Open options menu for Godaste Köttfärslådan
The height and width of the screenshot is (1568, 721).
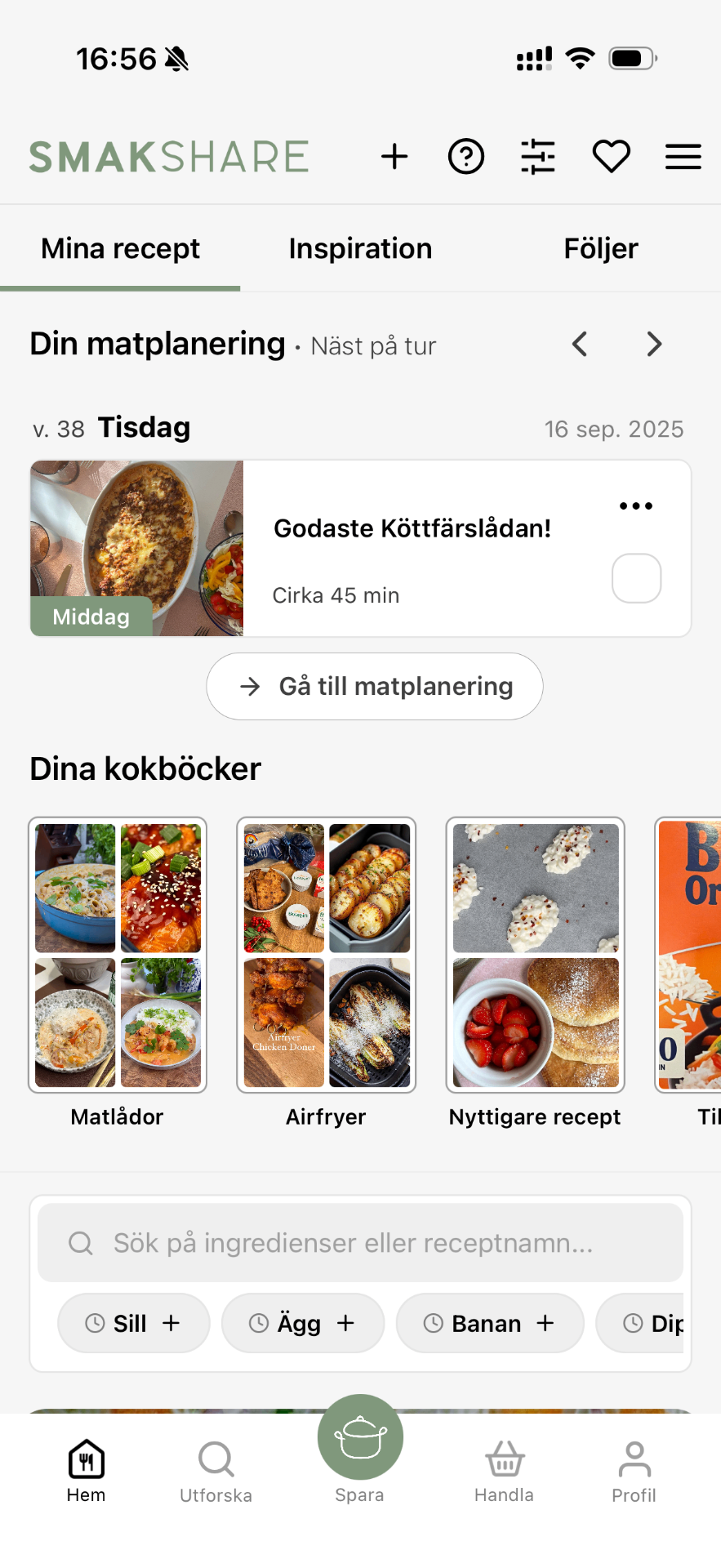click(x=635, y=506)
